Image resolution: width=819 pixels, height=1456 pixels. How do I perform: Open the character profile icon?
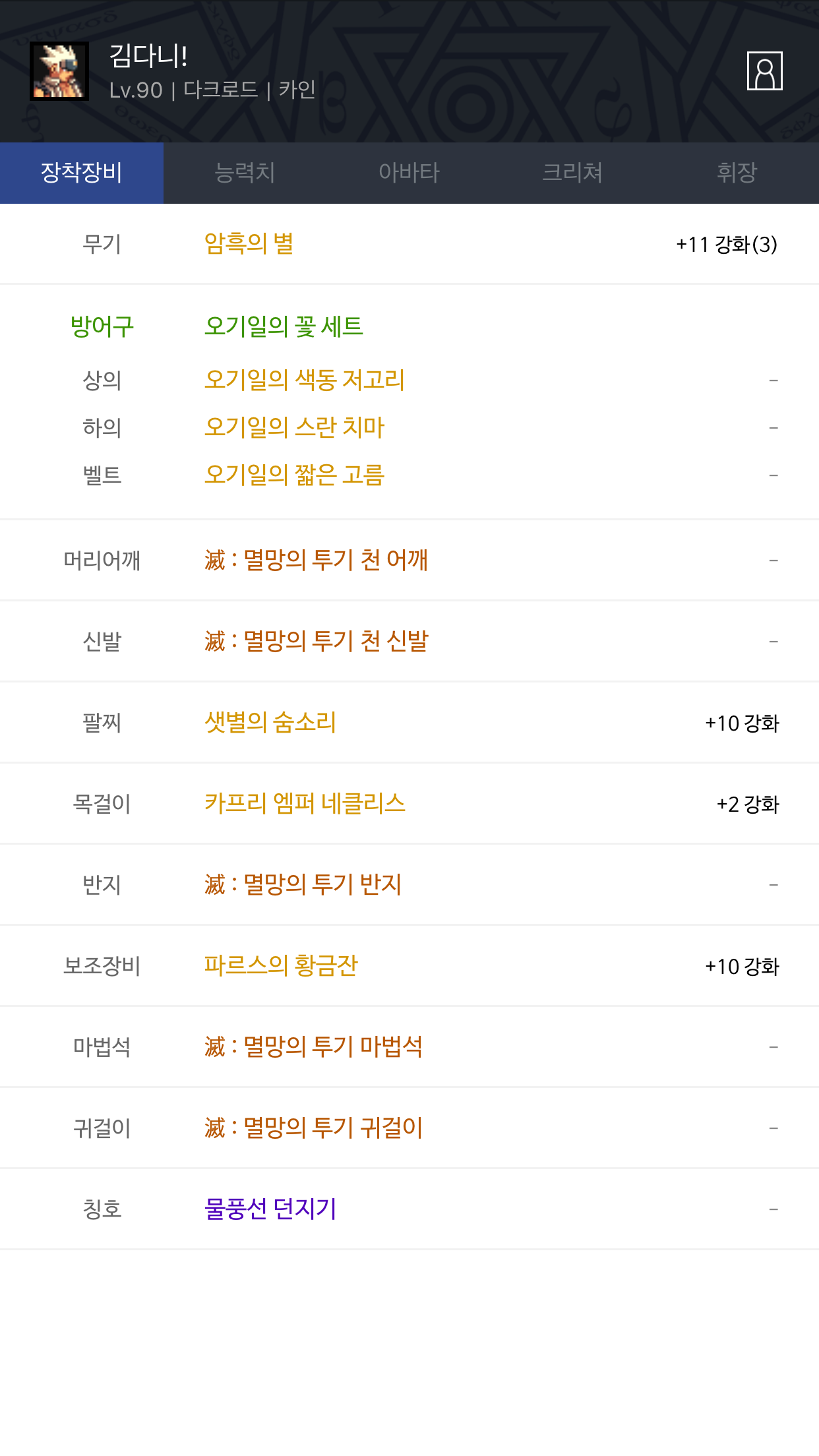[x=764, y=71]
